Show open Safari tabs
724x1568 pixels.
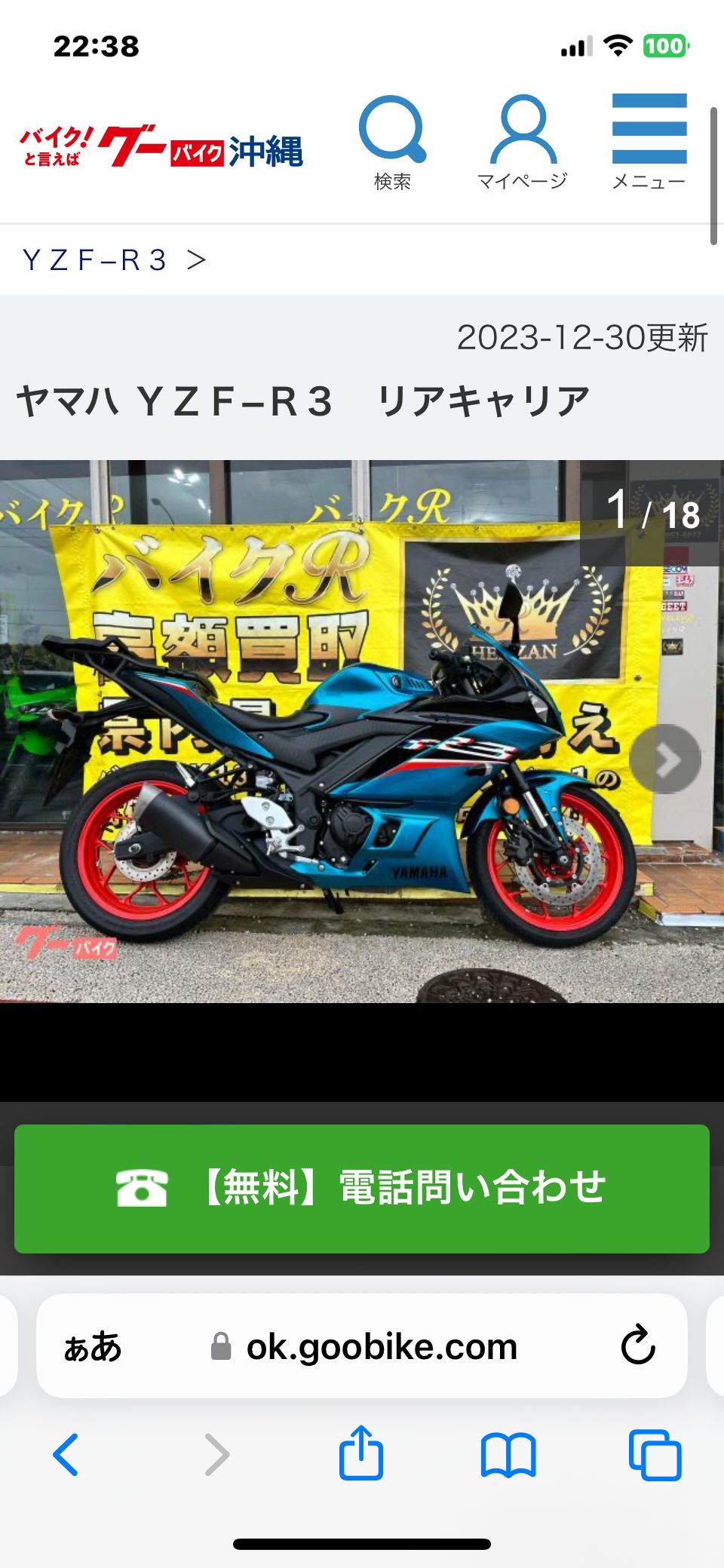click(x=655, y=1454)
